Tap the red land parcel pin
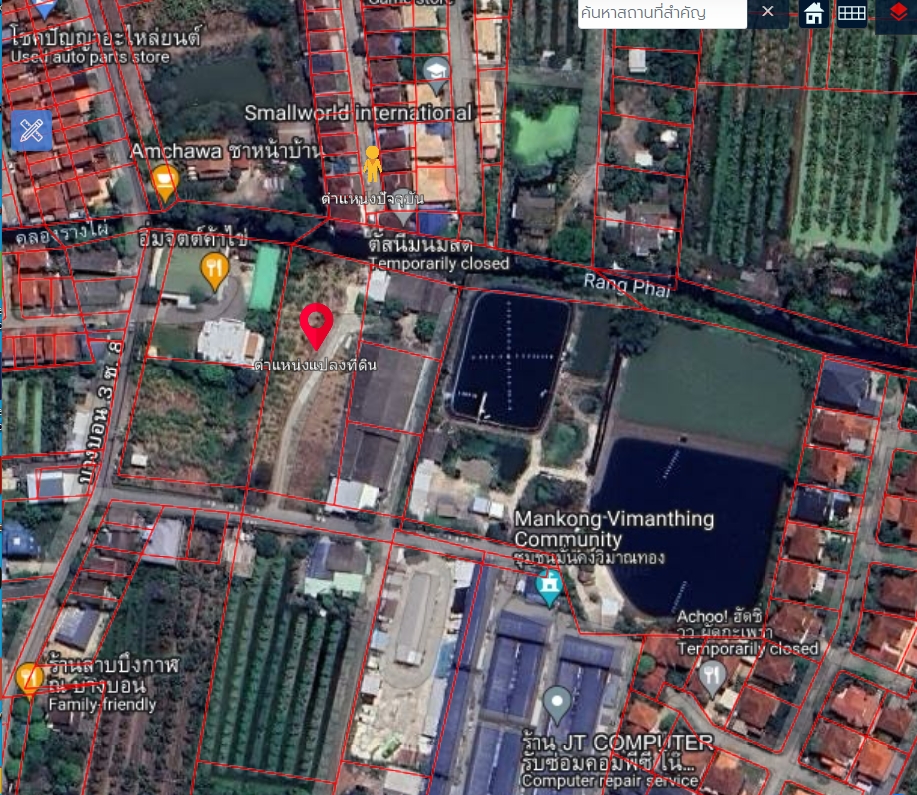Viewport: 917px width, 795px height. (317, 325)
